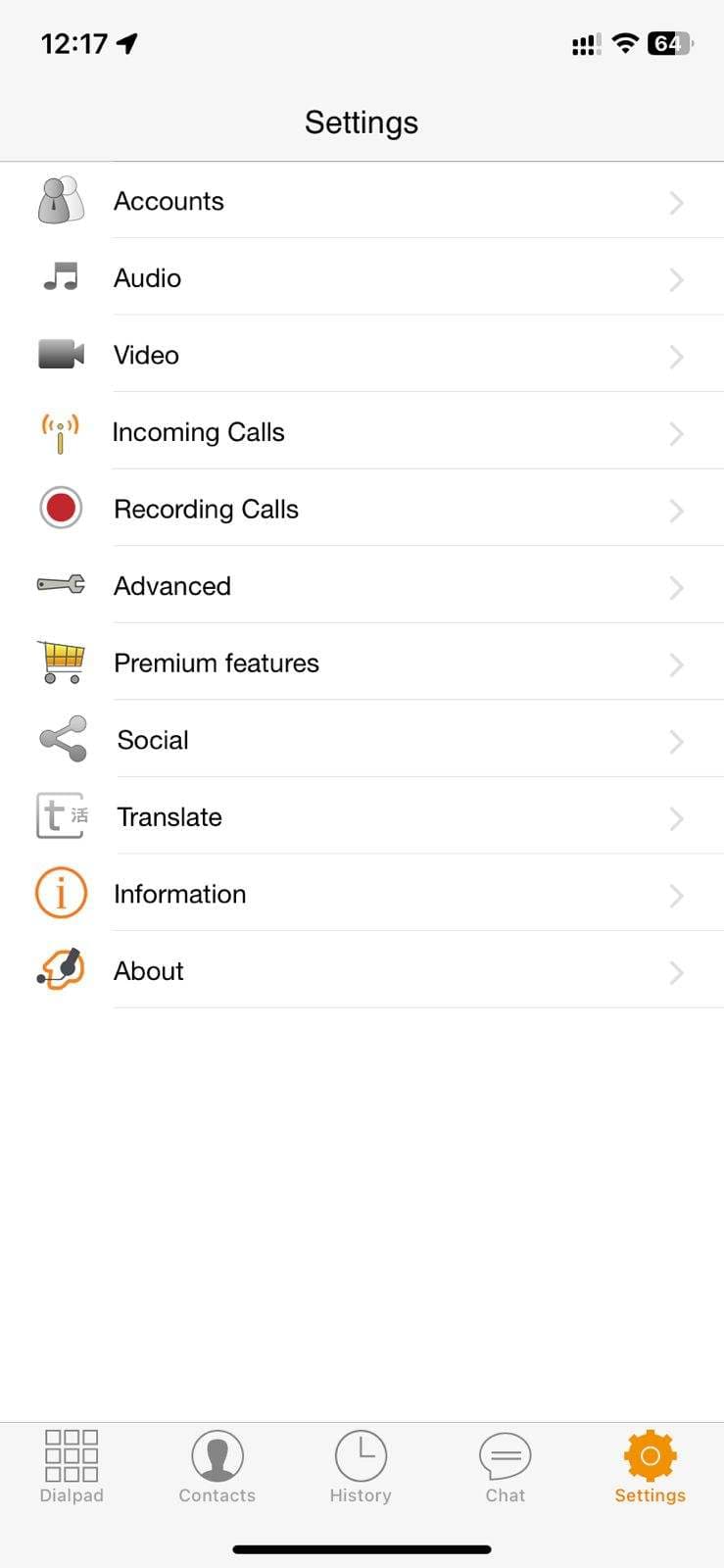The width and height of the screenshot is (724, 1568).
Task: Open the About page
Action: [362, 970]
